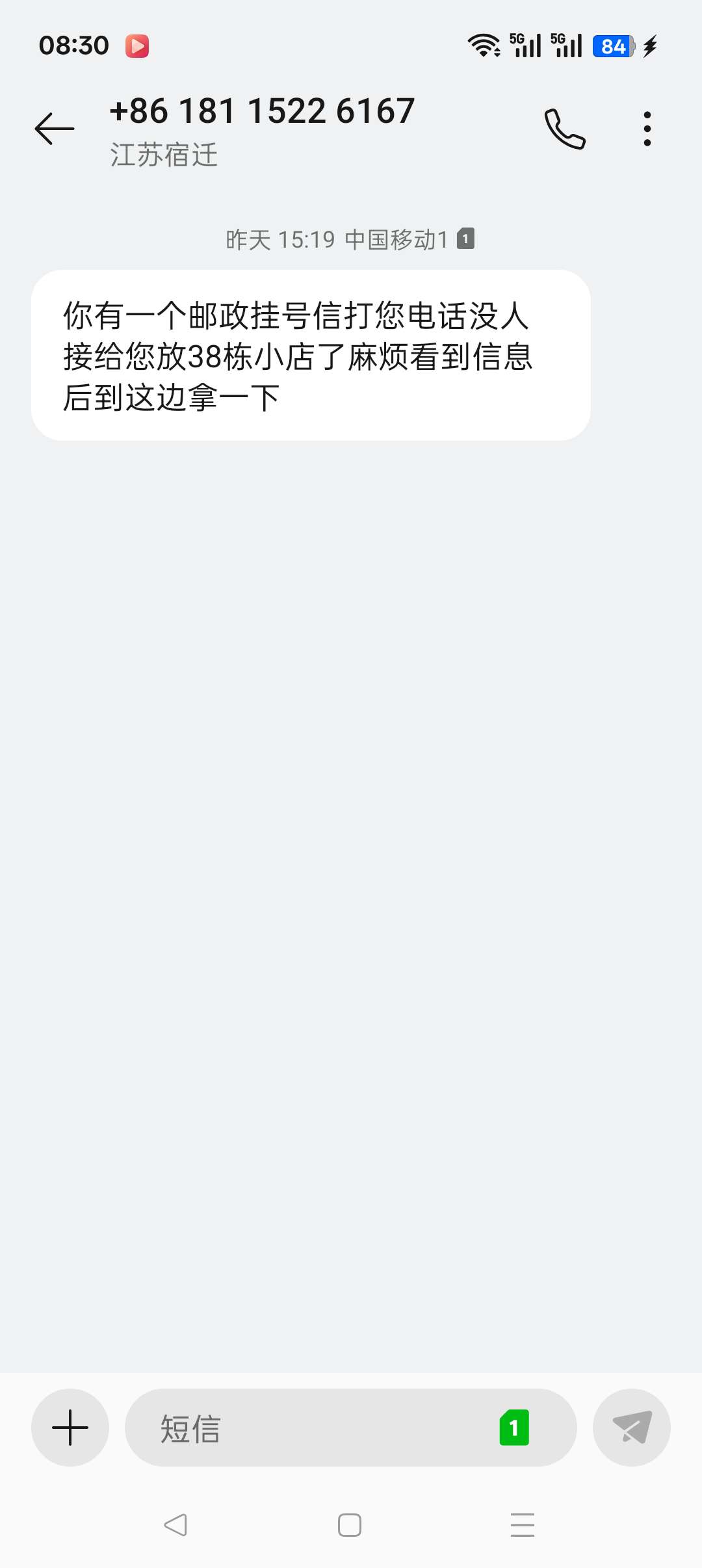Image resolution: width=702 pixels, height=1568 pixels.
Task: Open the three-dot overflow menu
Action: pyautogui.click(x=647, y=129)
